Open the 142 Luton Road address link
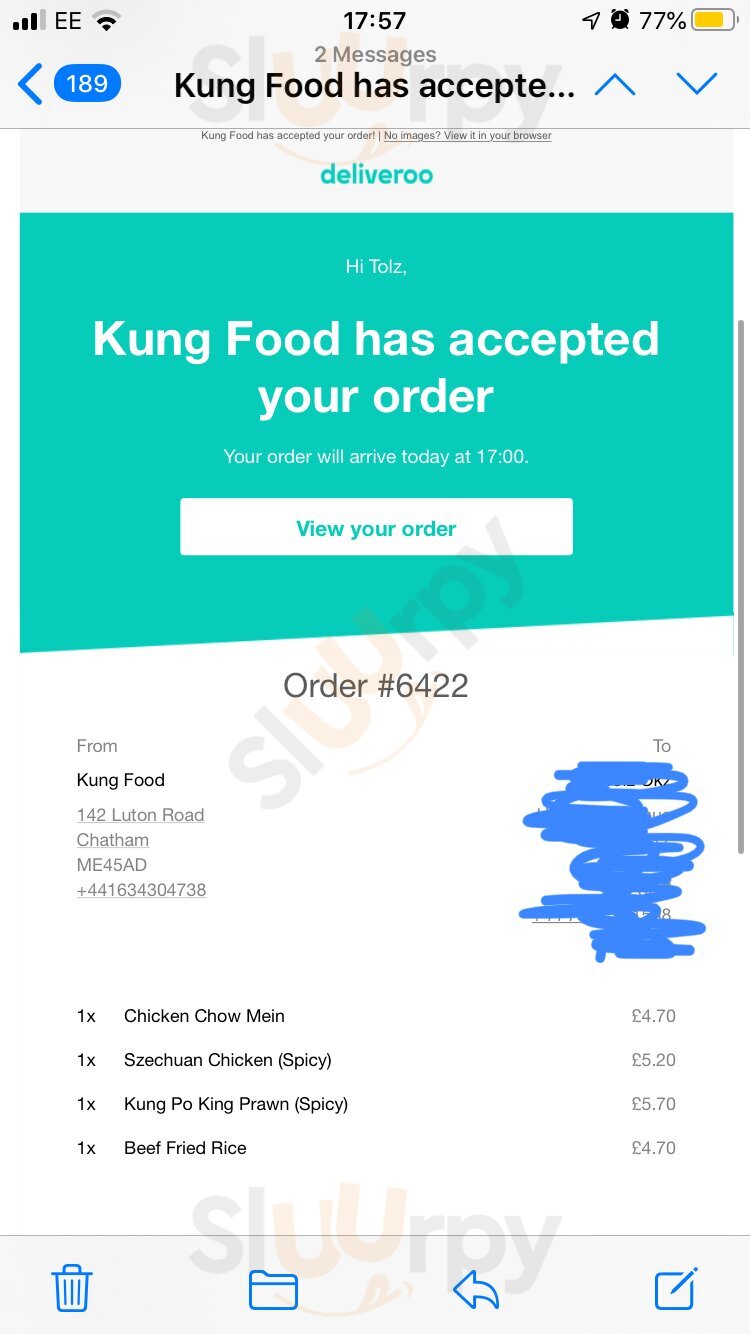The image size is (750, 1334). pos(140,815)
